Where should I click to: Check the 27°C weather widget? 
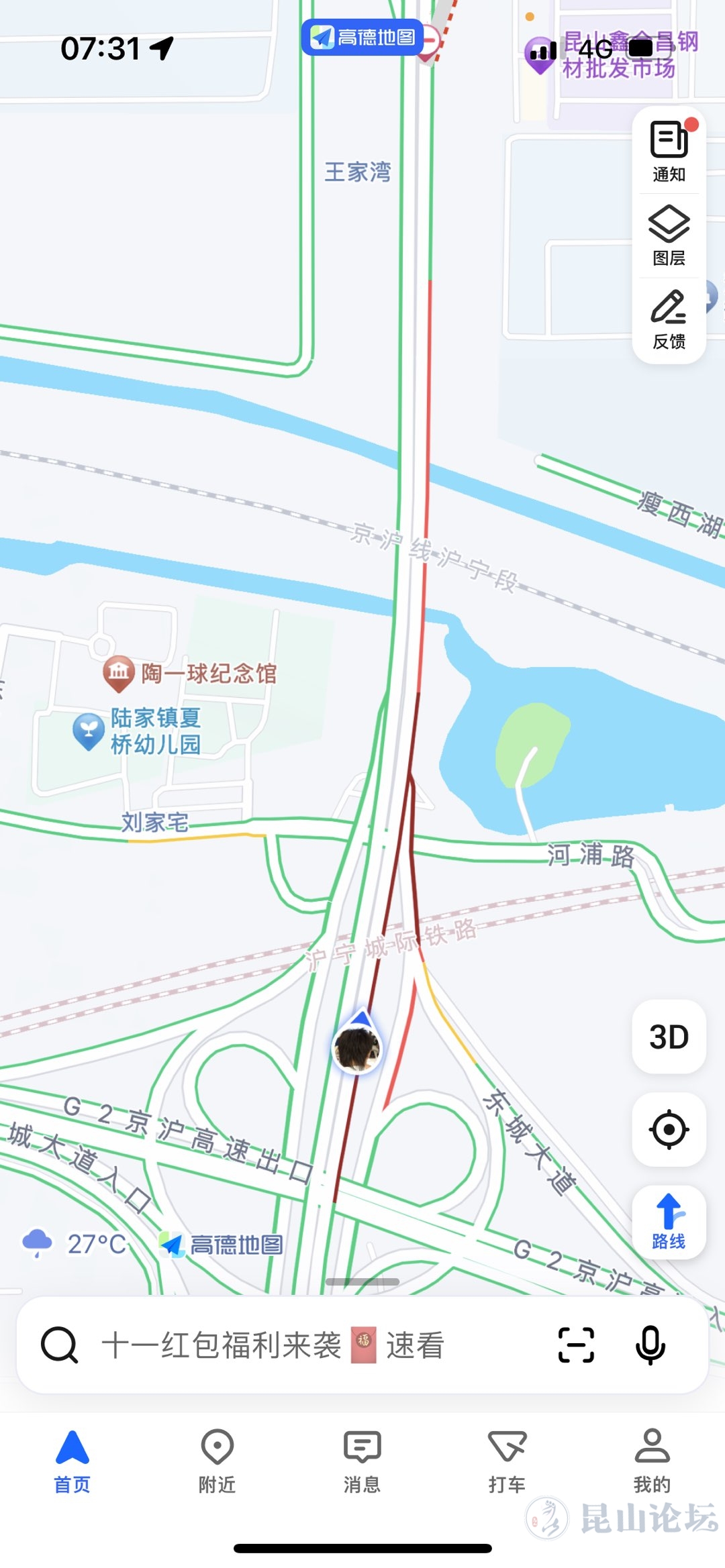75,1243
